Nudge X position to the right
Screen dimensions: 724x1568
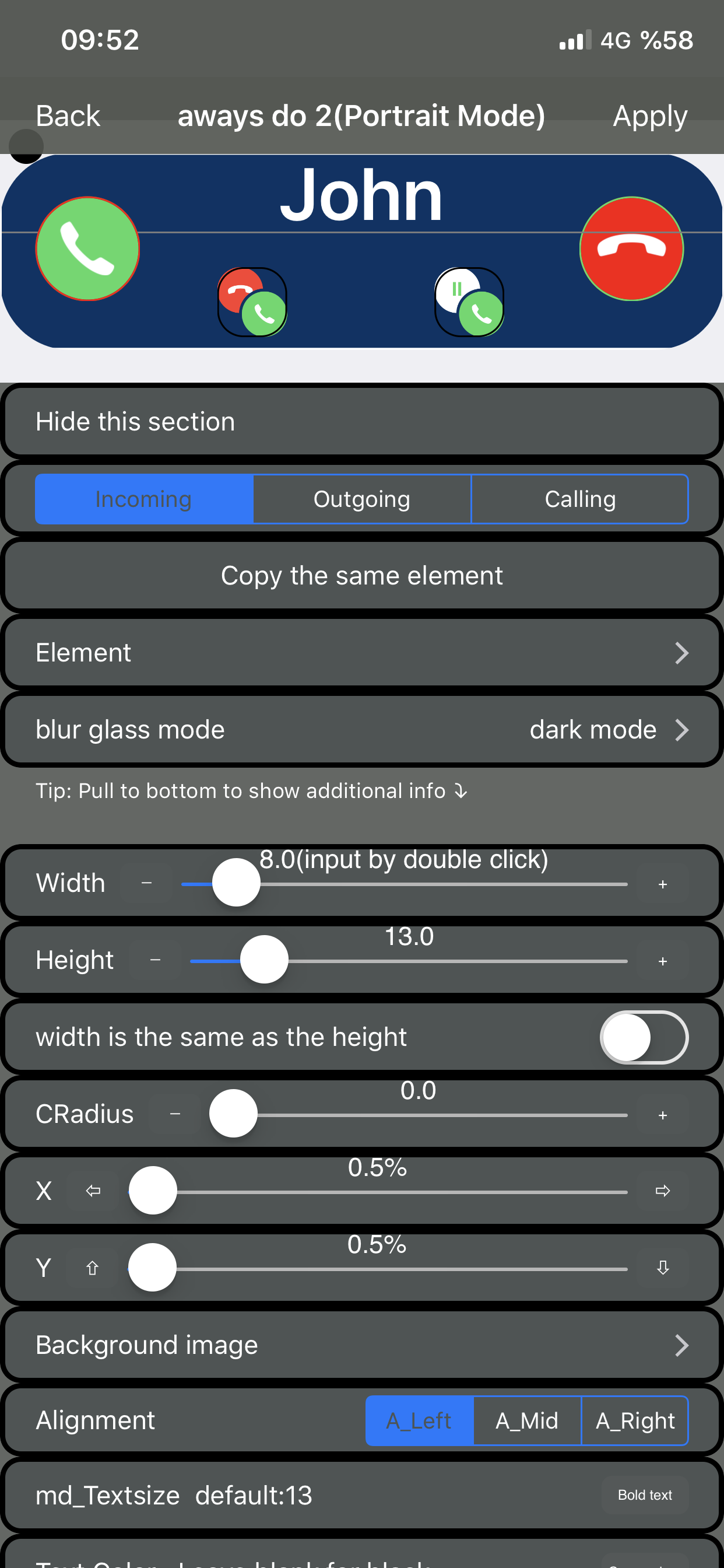663,1191
